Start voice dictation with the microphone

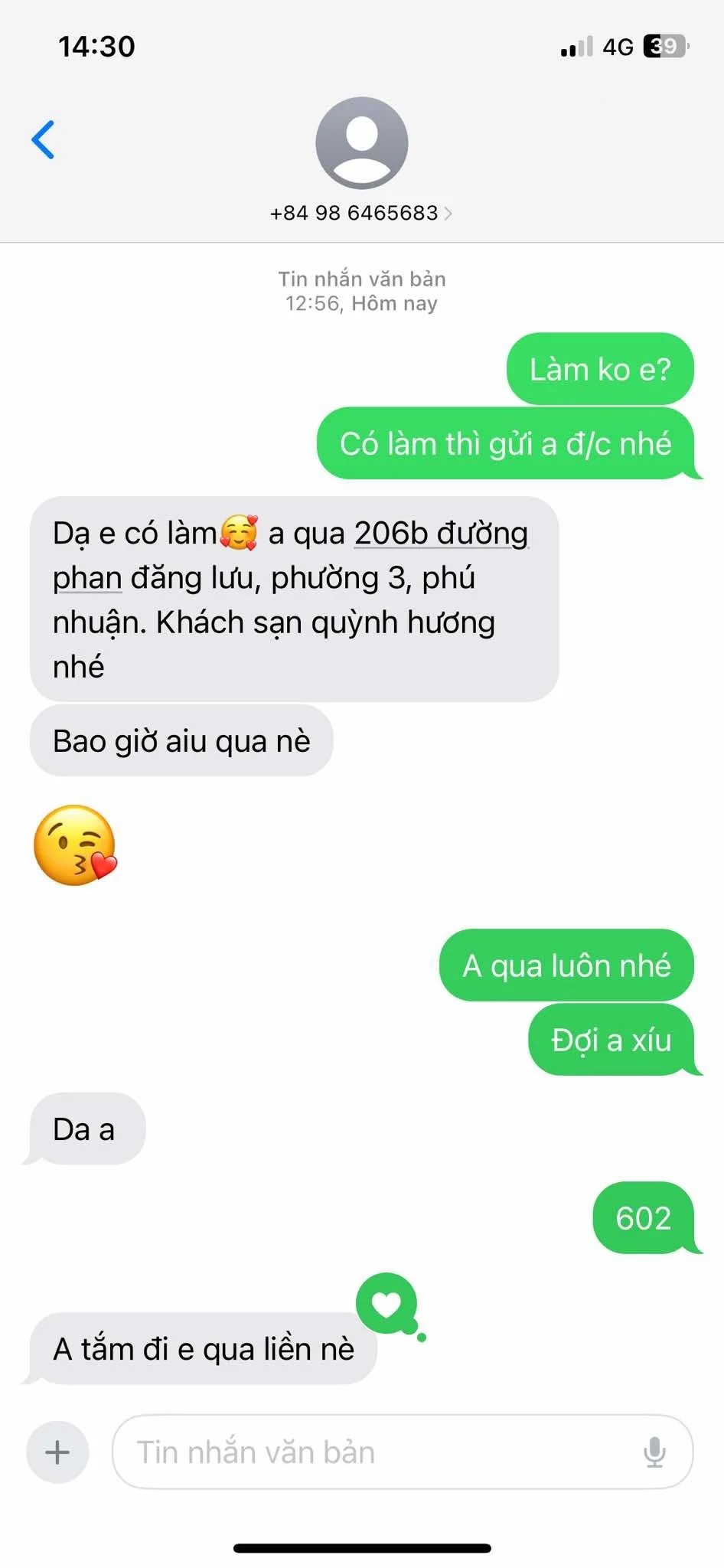654,1452
